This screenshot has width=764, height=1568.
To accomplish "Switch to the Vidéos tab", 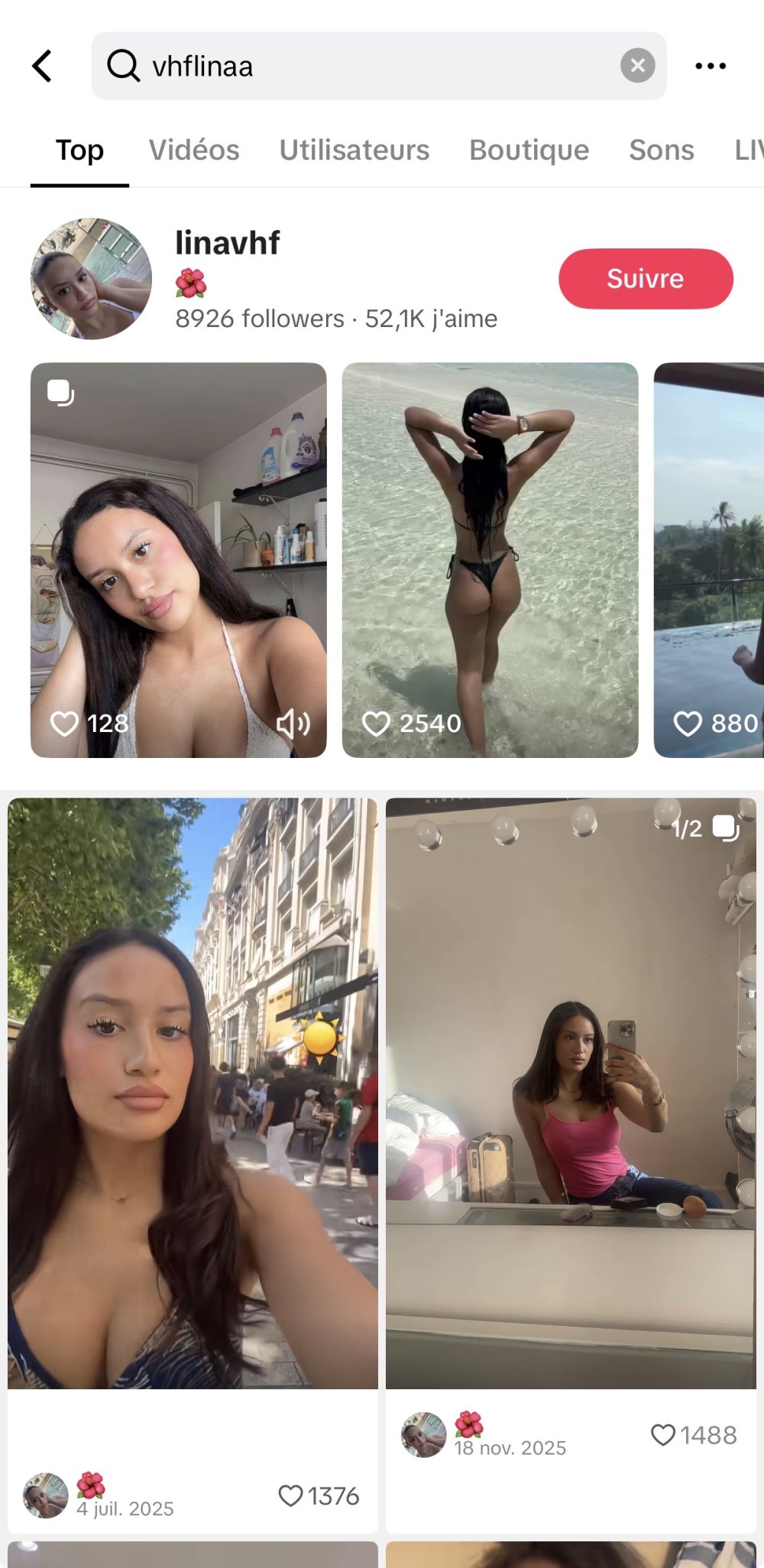I will [194, 151].
